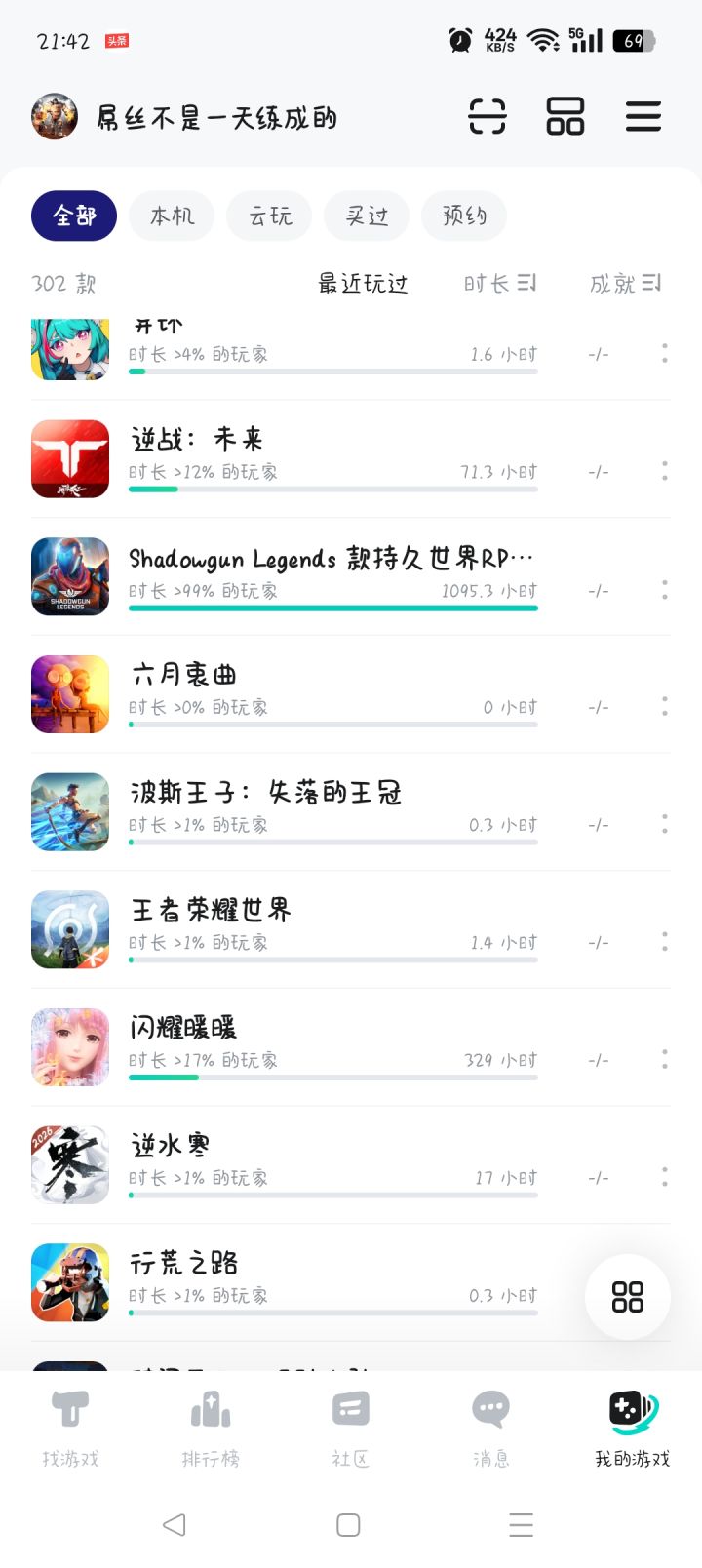The height and width of the screenshot is (1568, 702).
Task: Open the profile avatar
Action: [x=55, y=117]
